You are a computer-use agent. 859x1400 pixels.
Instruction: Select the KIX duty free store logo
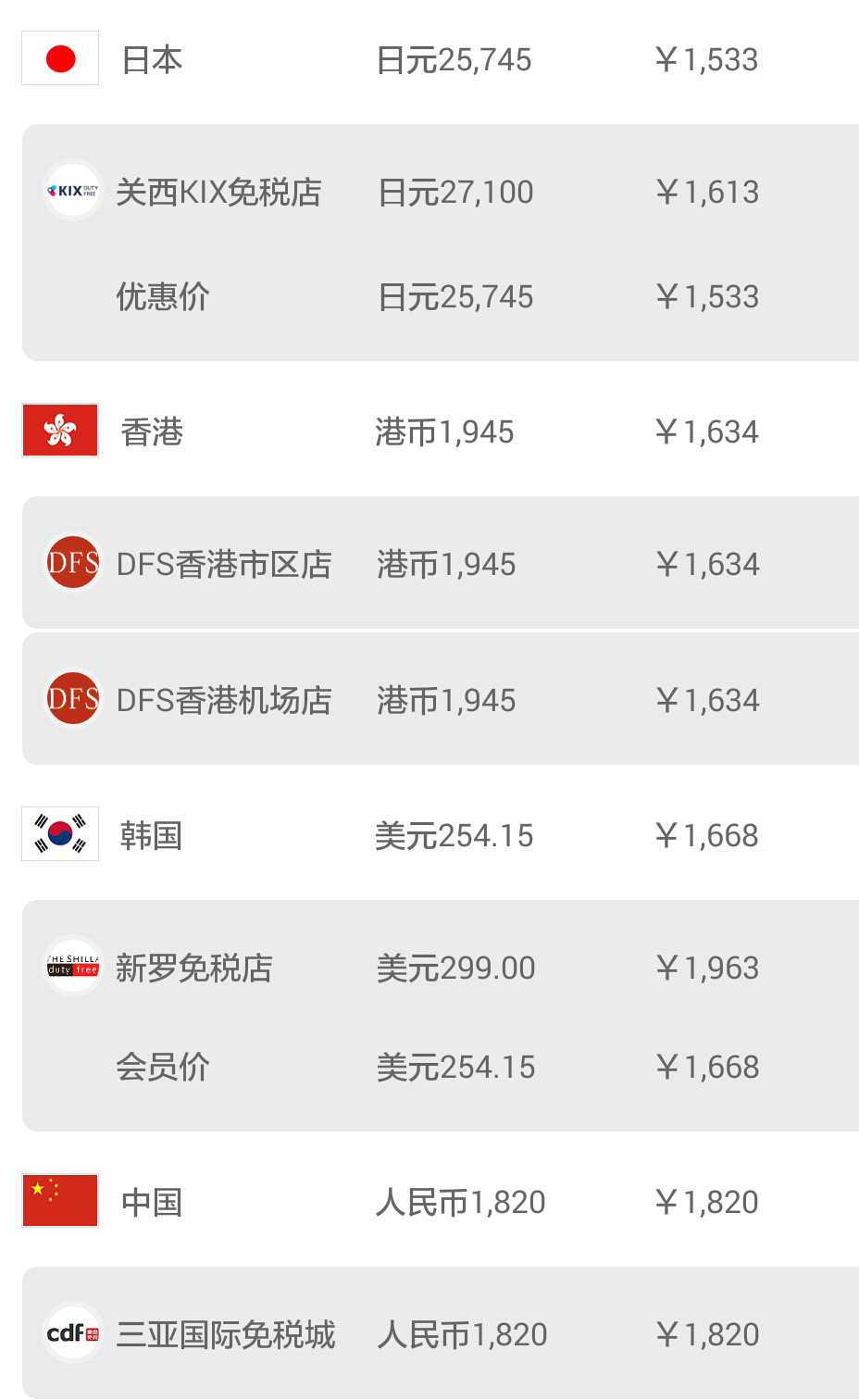click(x=72, y=190)
